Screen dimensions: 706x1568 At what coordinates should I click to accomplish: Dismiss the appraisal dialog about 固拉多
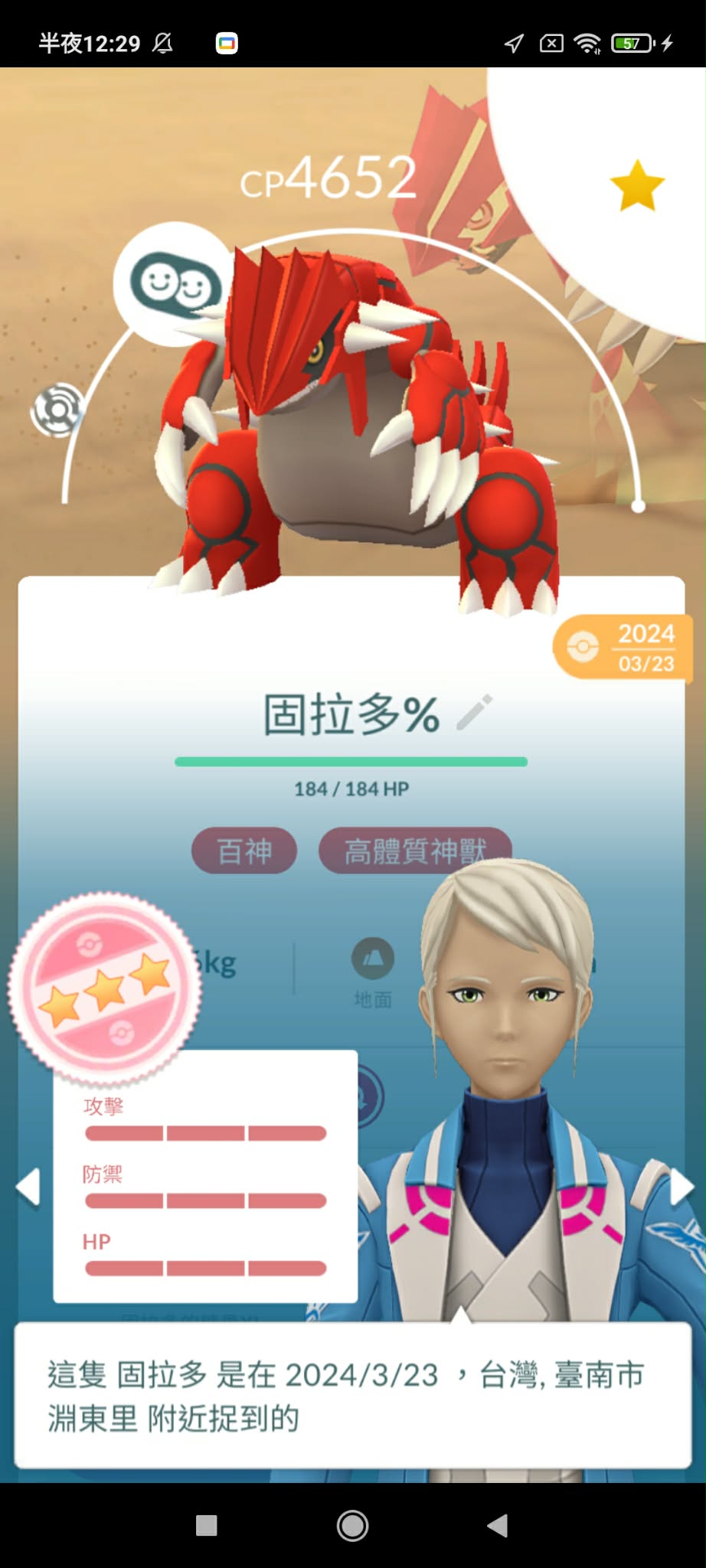click(352, 1395)
